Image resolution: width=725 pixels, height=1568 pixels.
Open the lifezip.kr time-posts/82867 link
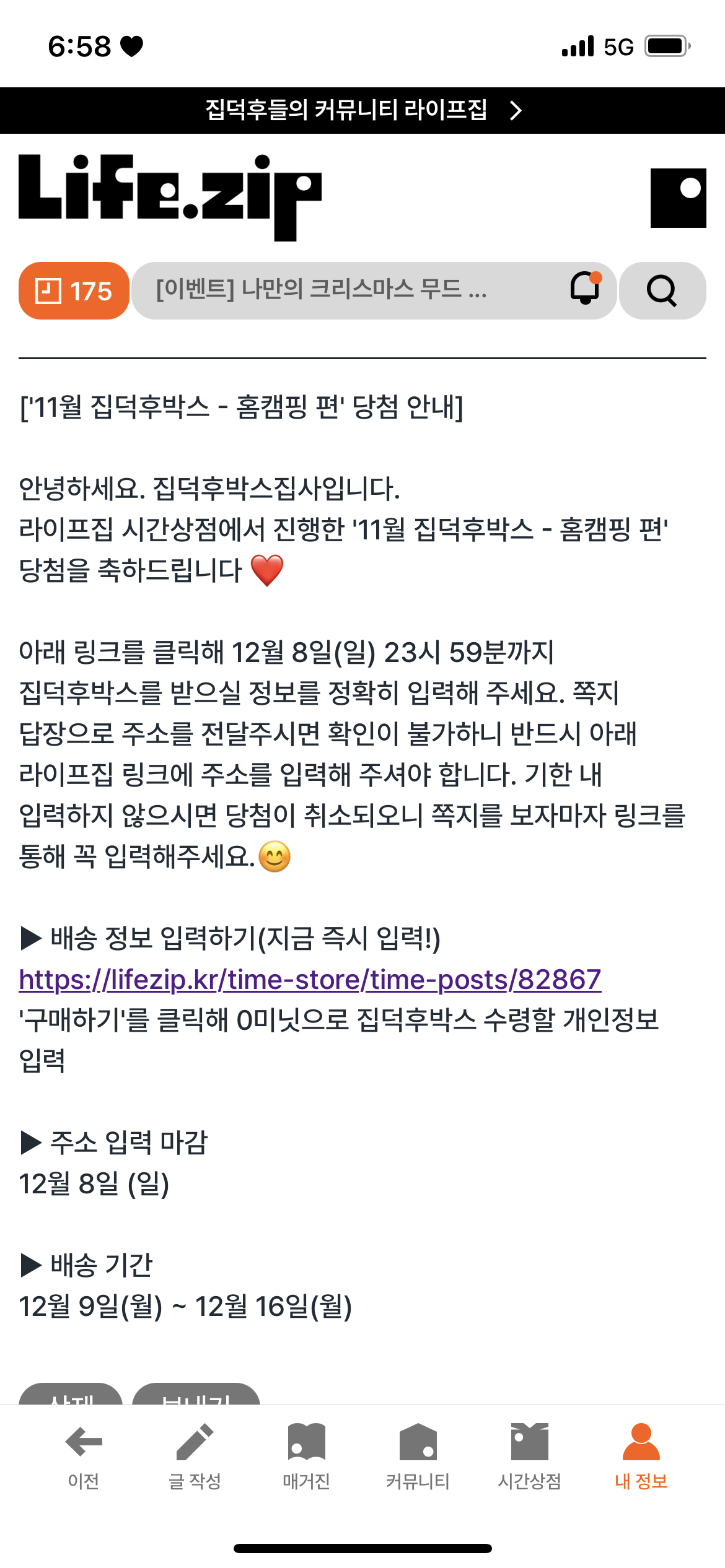[310, 980]
